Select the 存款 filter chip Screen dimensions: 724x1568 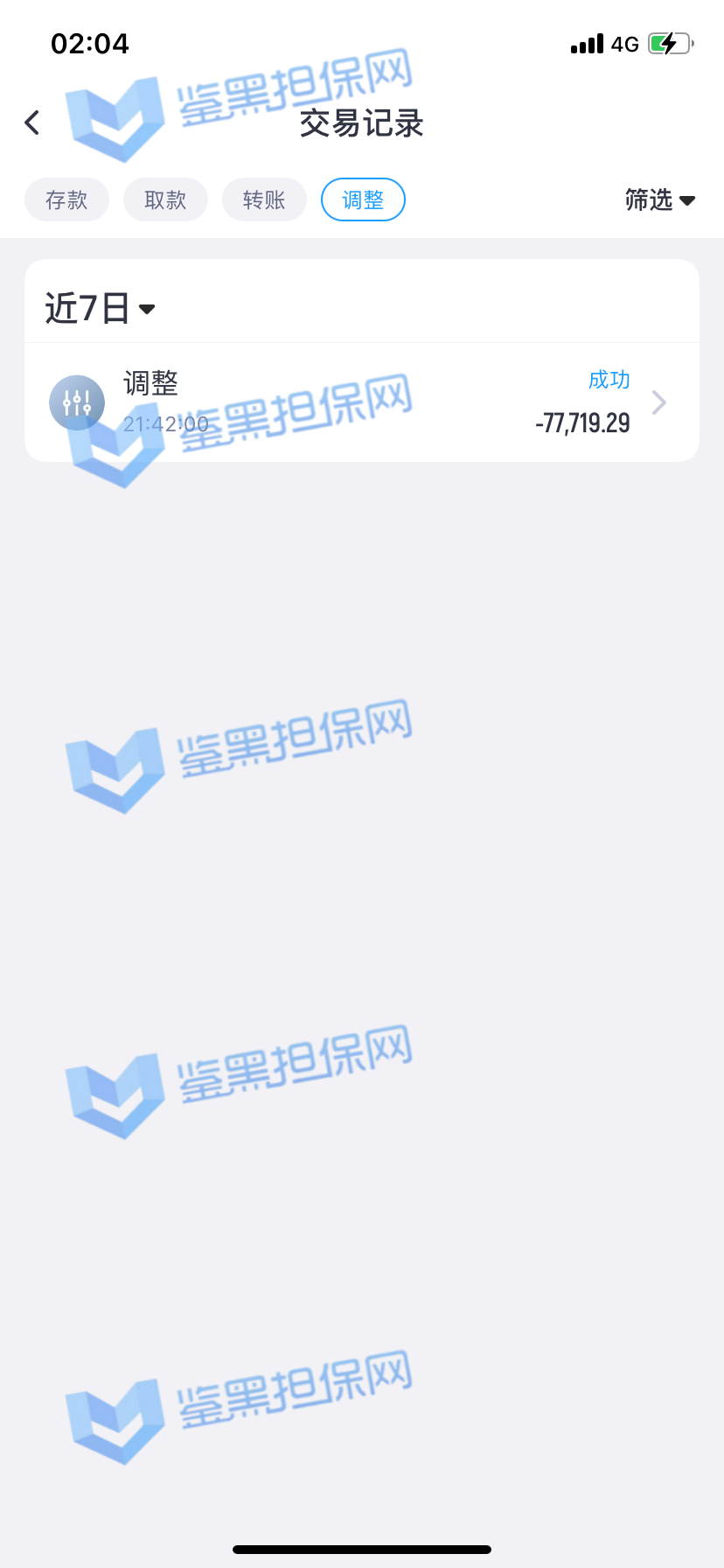click(x=66, y=200)
